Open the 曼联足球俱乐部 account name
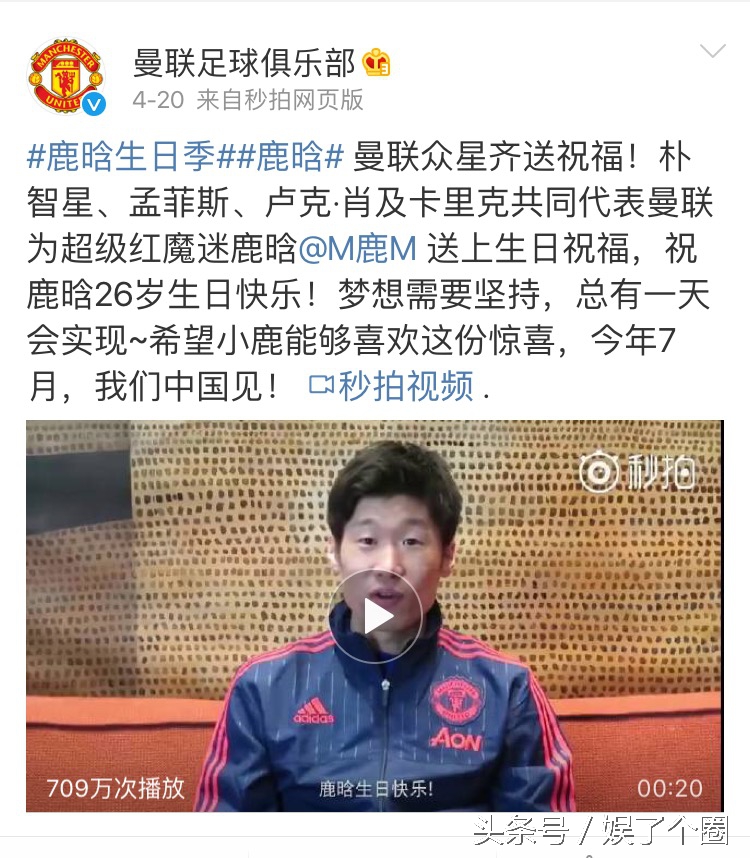 tap(245, 63)
